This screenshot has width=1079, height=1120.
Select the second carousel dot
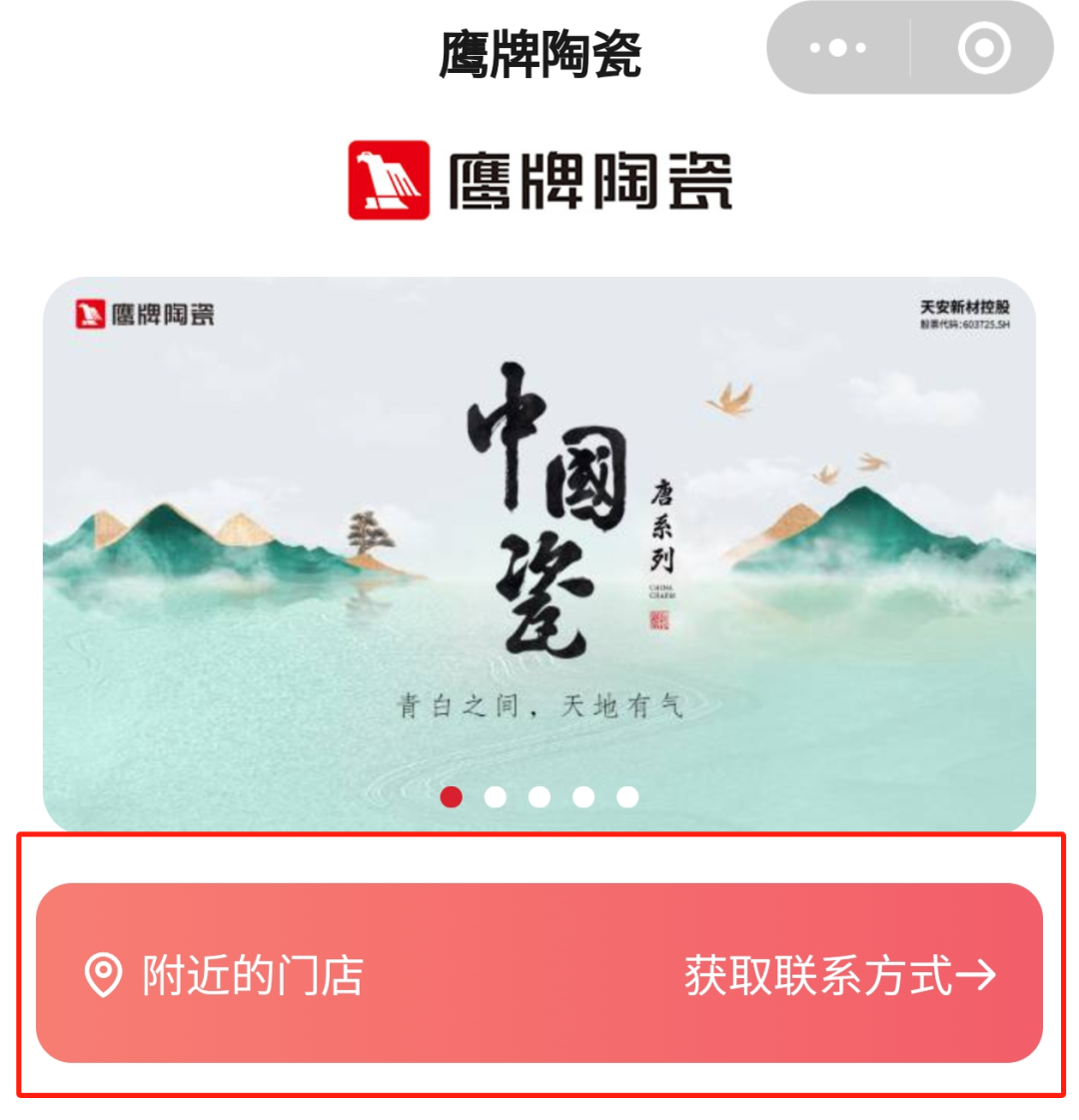(x=497, y=797)
